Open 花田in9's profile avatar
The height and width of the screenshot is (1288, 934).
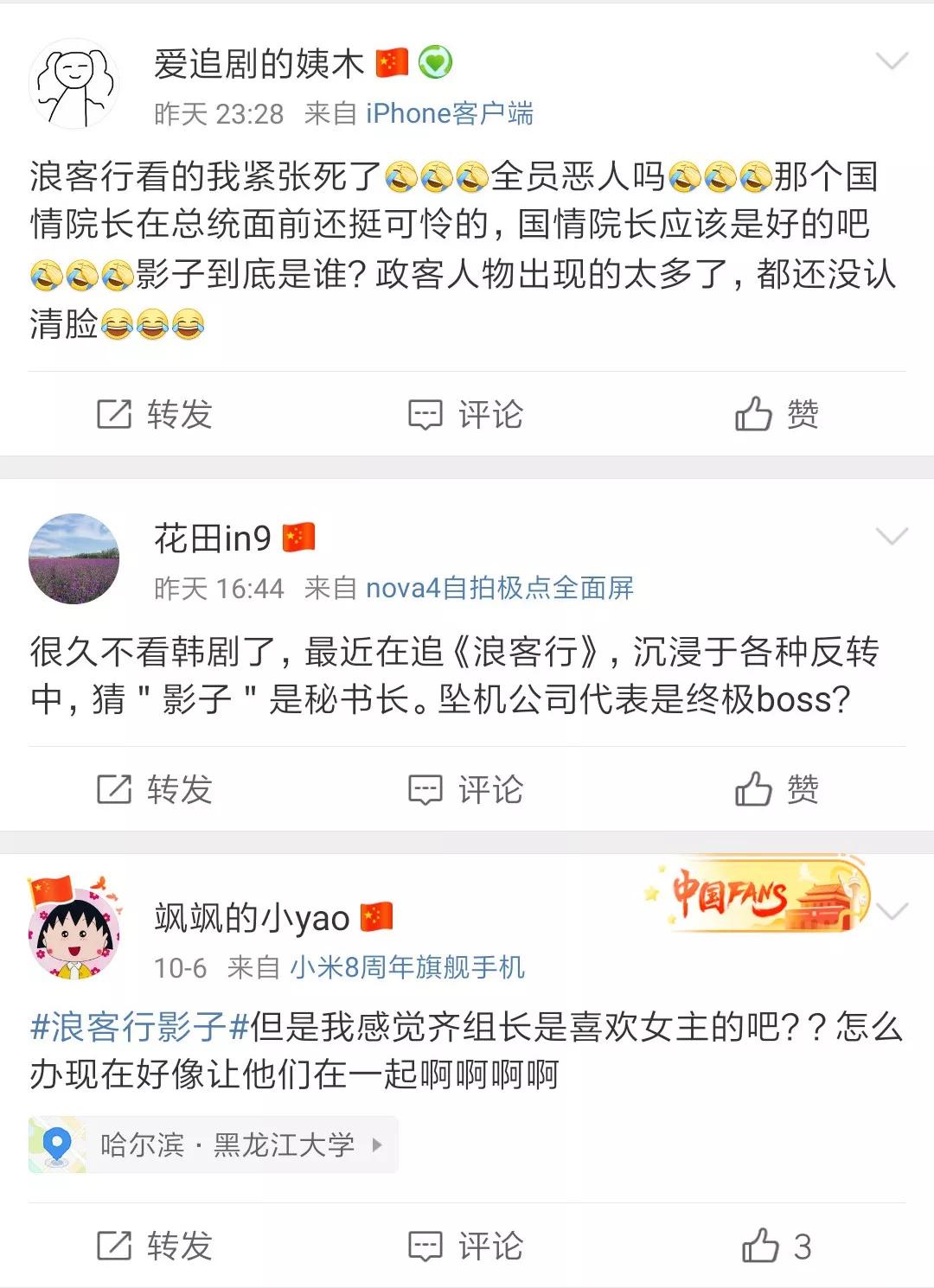pos(74,559)
